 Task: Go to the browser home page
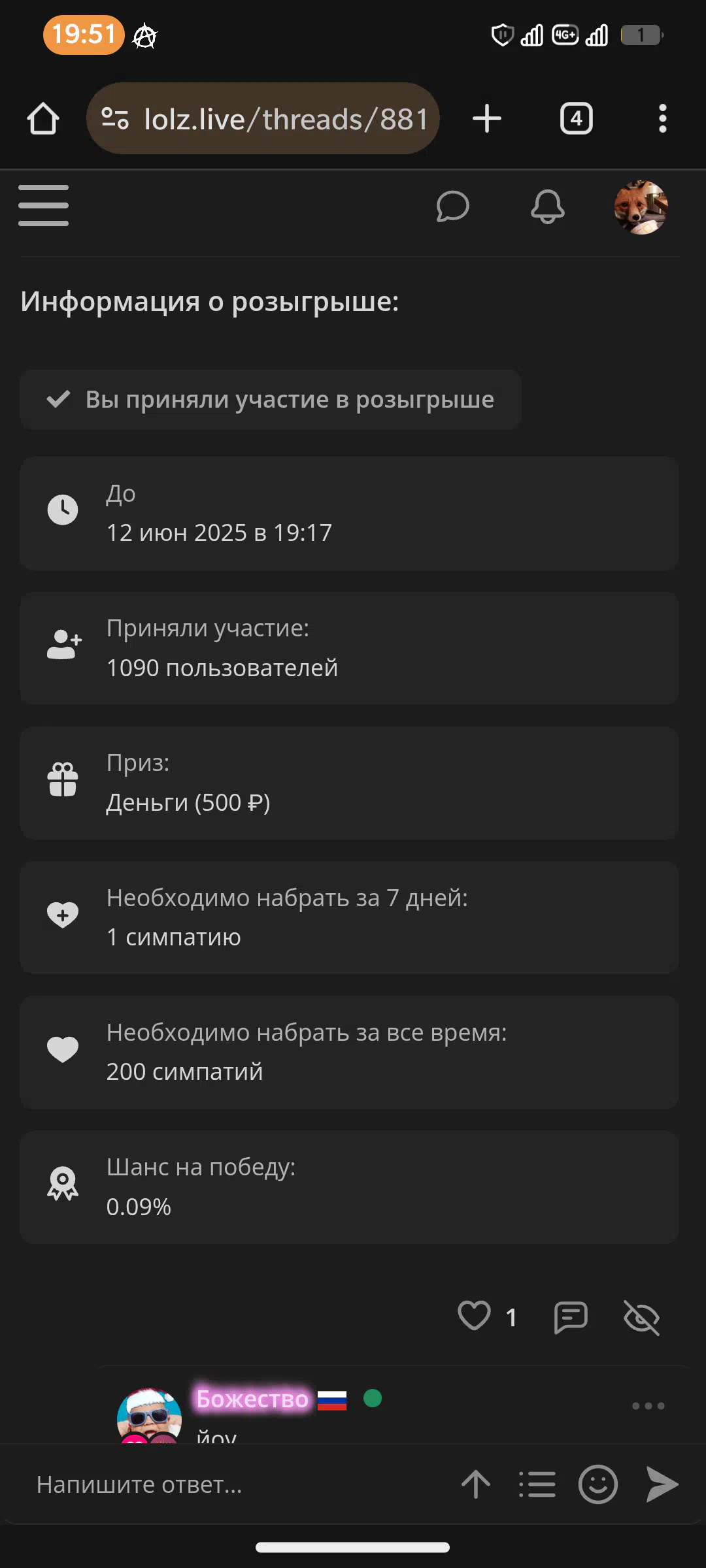[x=43, y=119]
